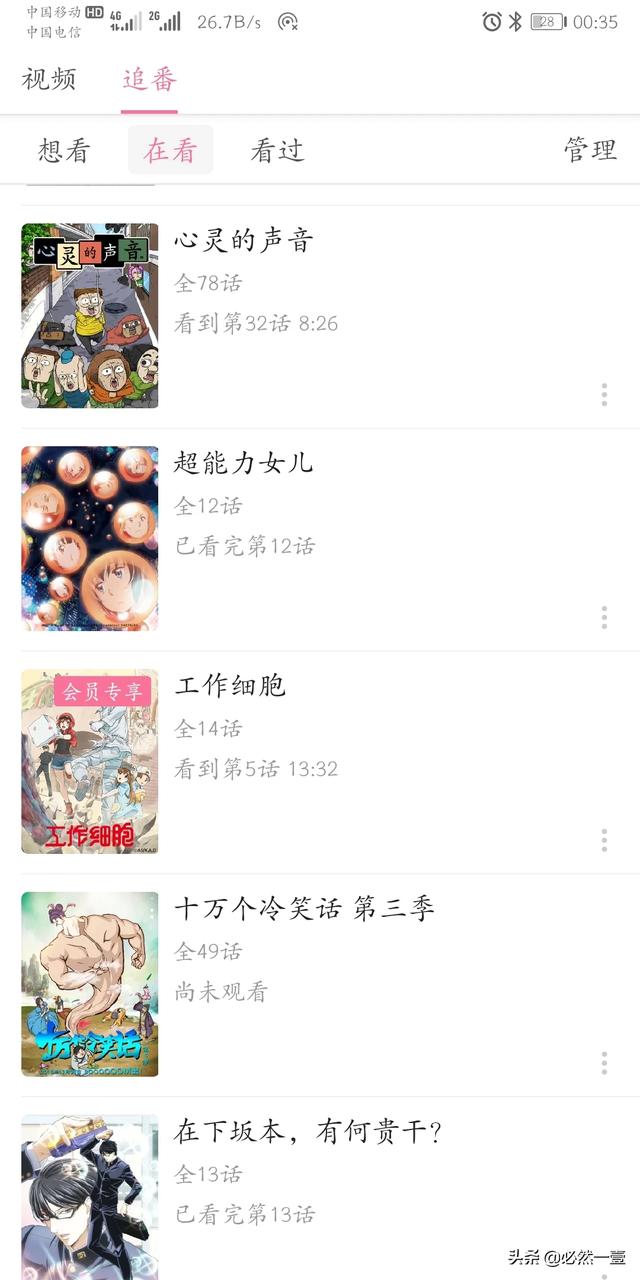Open 十万个冷笑话 第三季
The height and width of the screenshot is (1280, 640).
click(304, 909)
